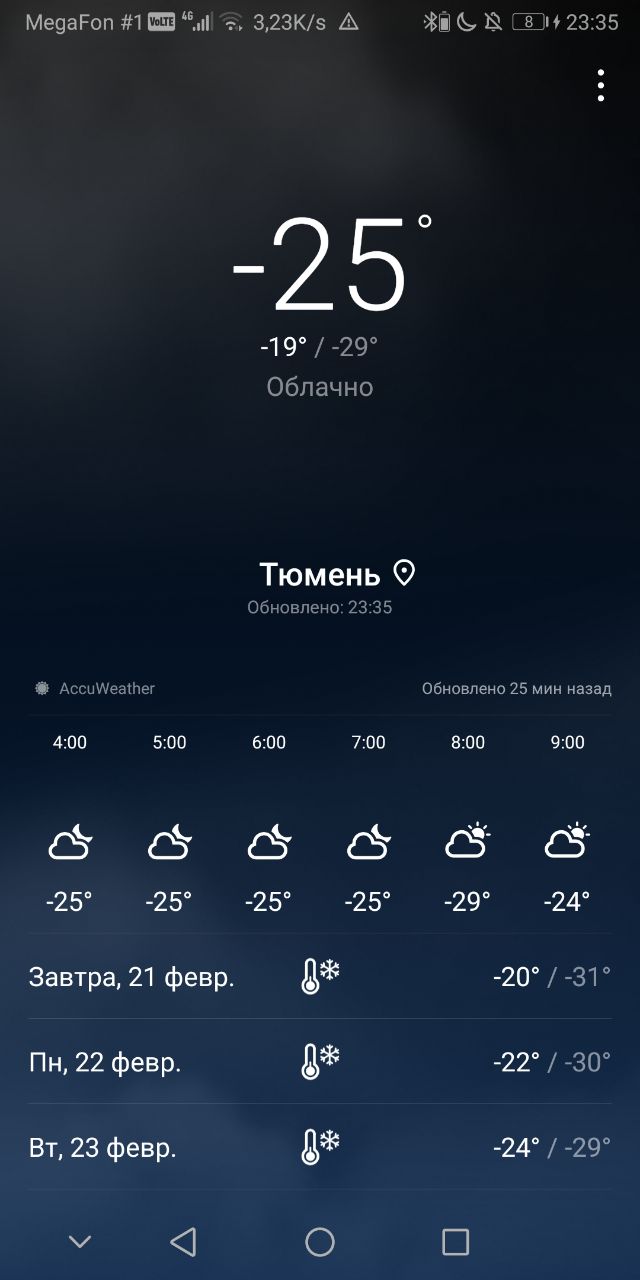Tap the Тюмень city name
640x1280 pixels.
pyautogui.click(x=320, y=574)
